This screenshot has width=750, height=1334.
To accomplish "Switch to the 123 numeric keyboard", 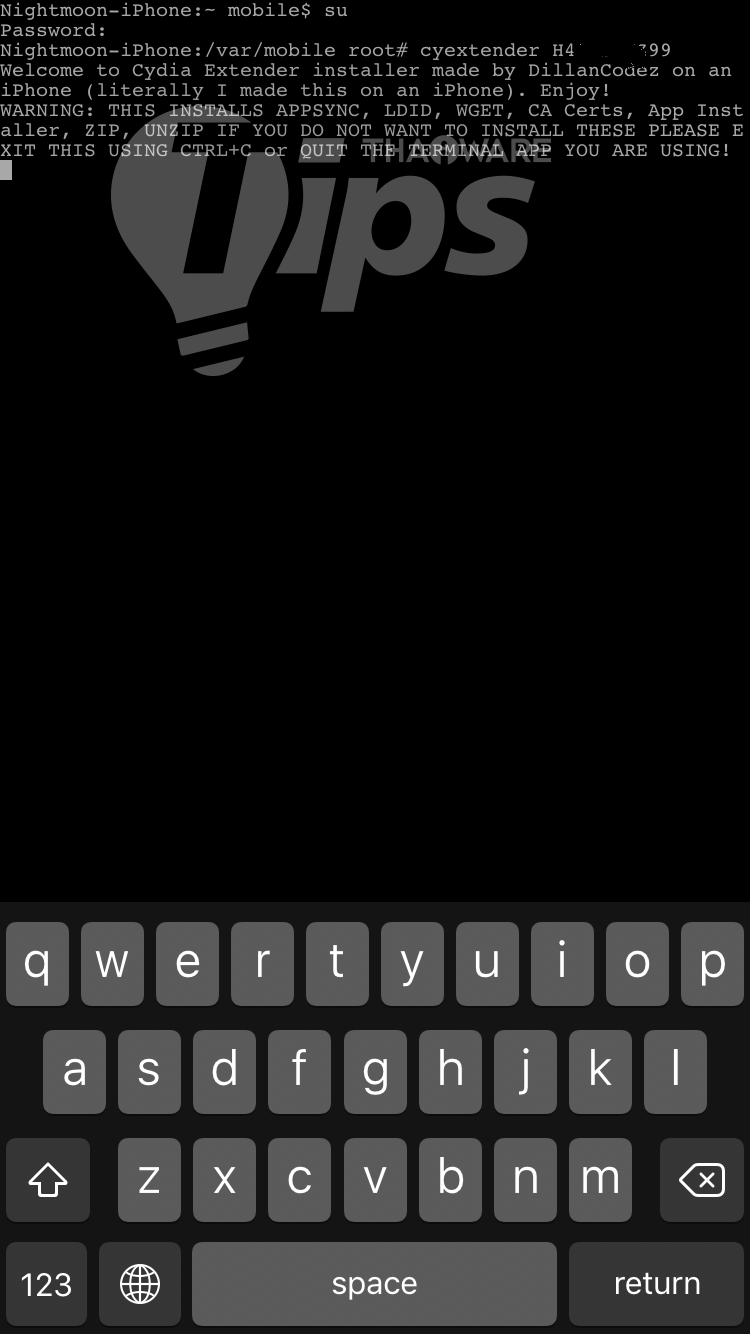I will pos(46,1283).
